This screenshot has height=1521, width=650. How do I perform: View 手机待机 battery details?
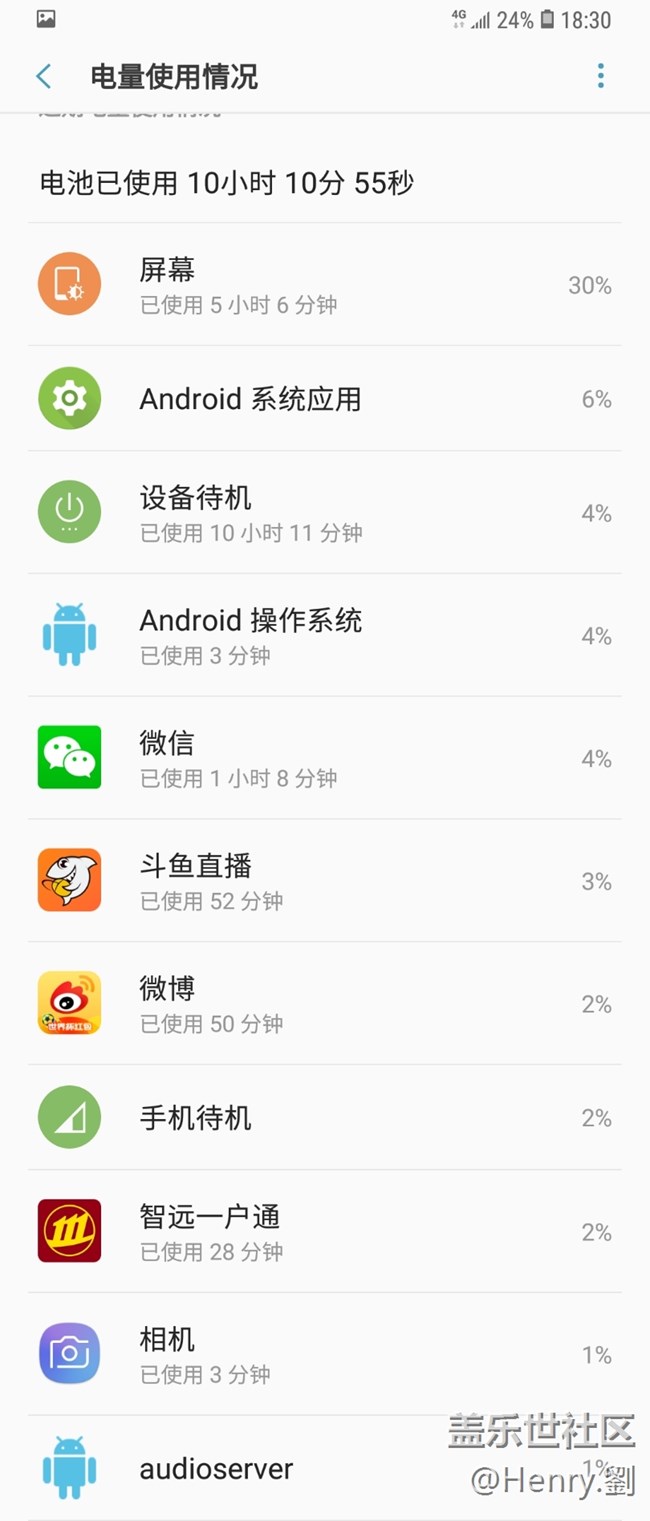click(325, 1117)
